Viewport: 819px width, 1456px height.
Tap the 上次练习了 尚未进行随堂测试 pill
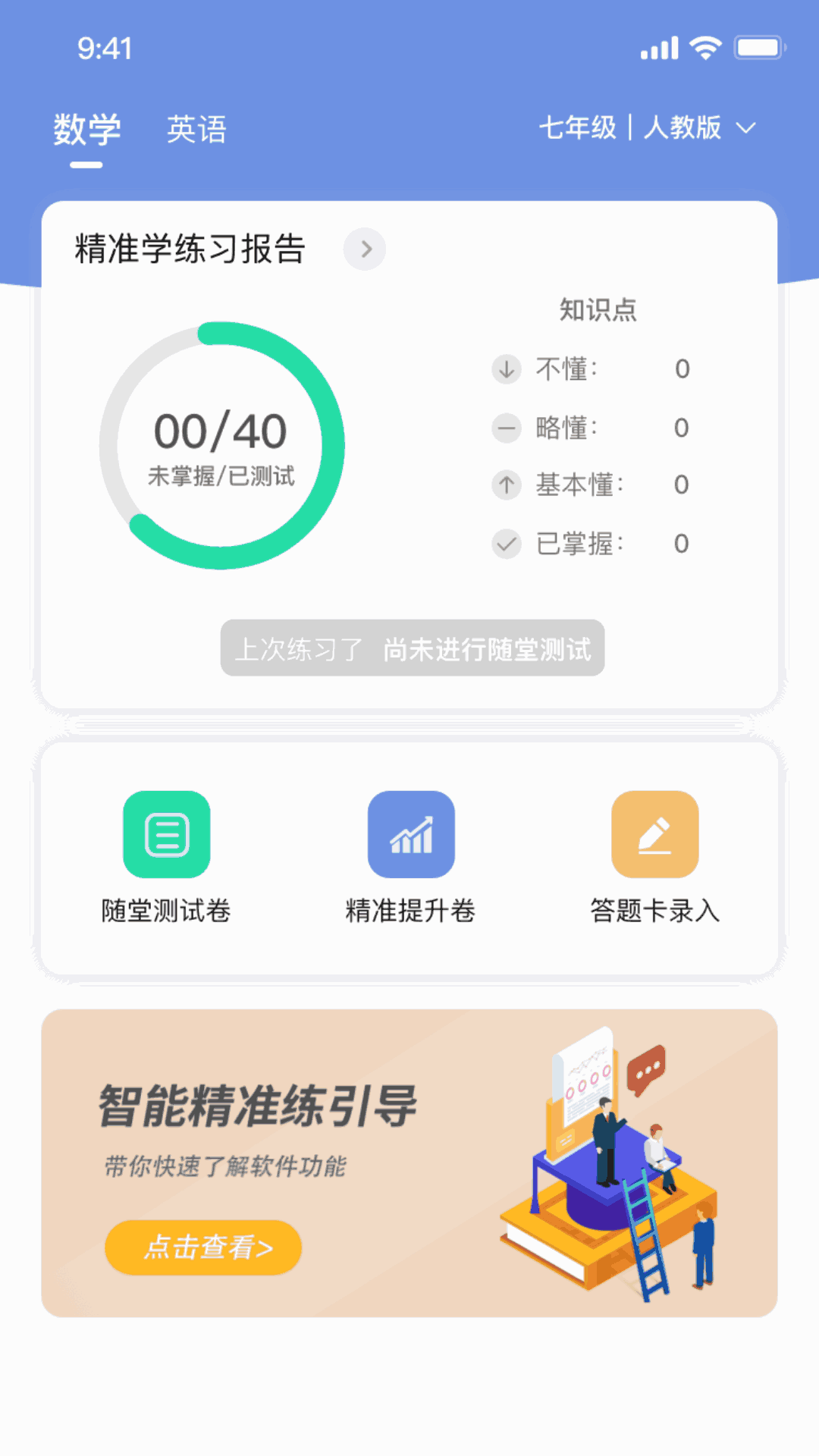(413, 648)
